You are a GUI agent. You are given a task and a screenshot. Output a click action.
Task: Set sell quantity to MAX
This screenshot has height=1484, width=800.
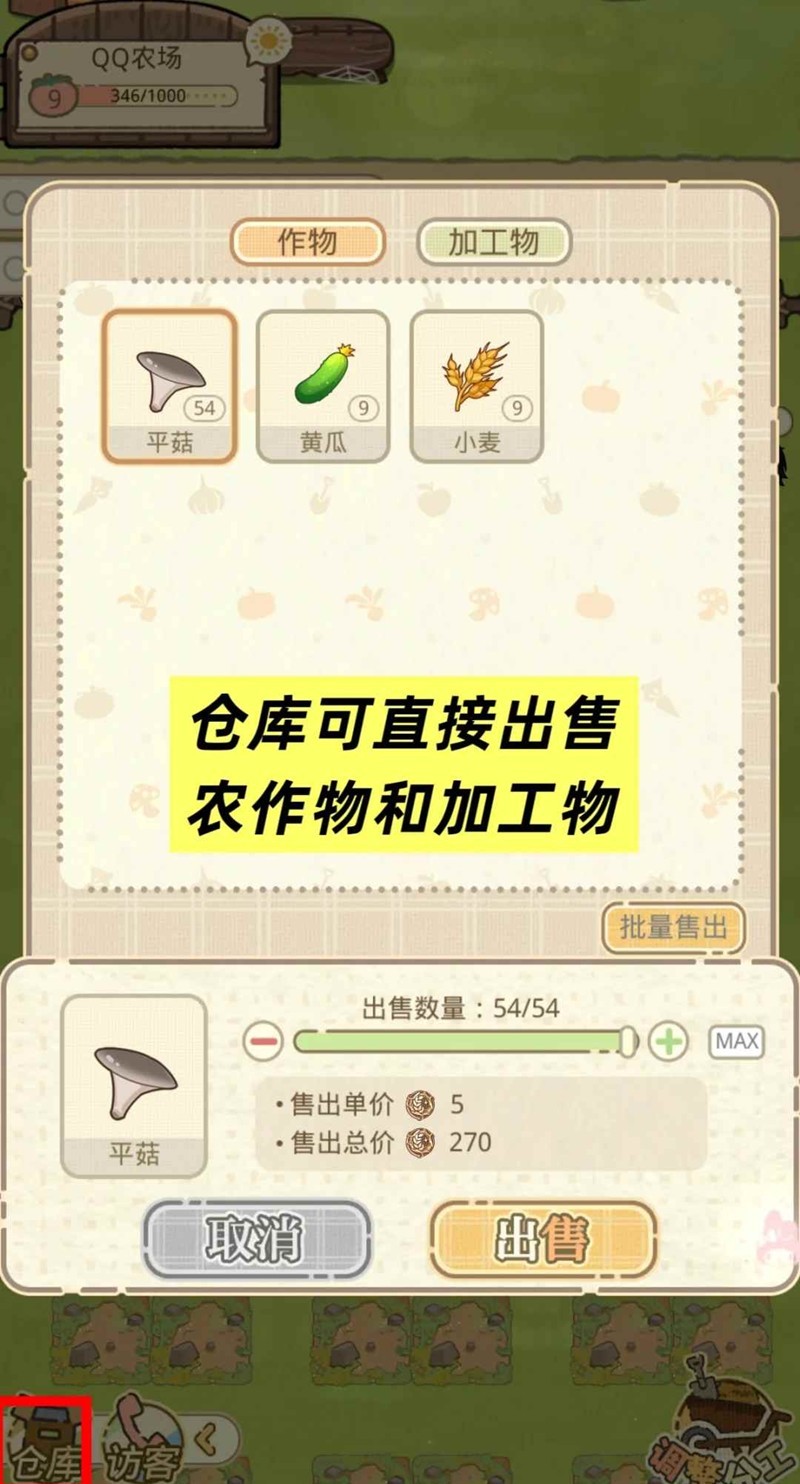[x=737, y=1041]
